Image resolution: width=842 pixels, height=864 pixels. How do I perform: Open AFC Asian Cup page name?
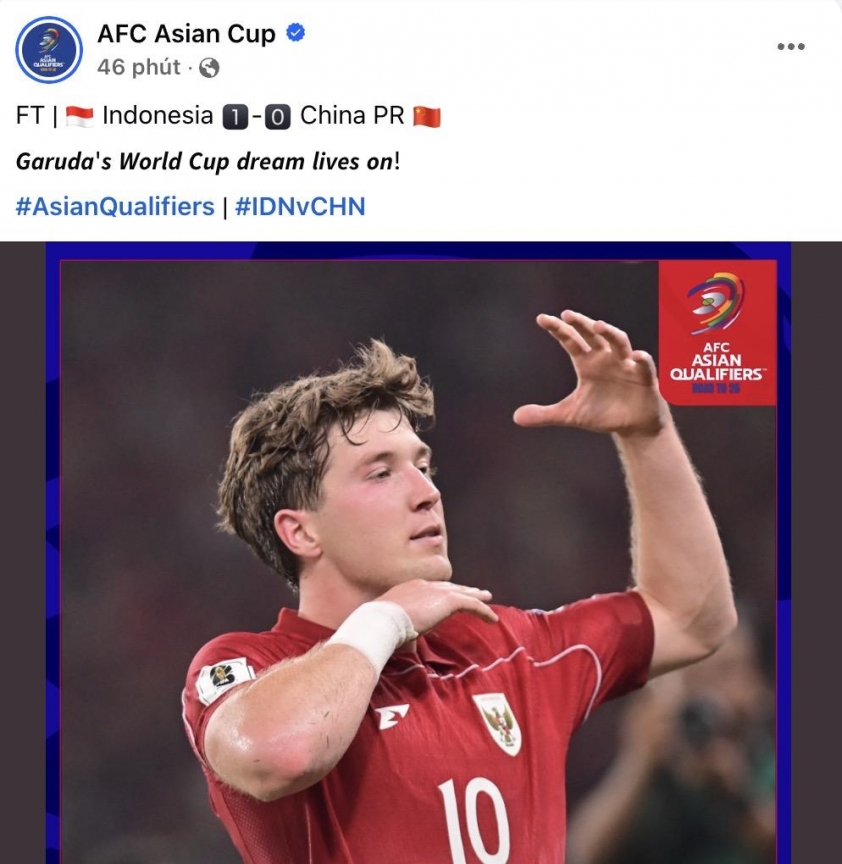(x=186, y=33)
